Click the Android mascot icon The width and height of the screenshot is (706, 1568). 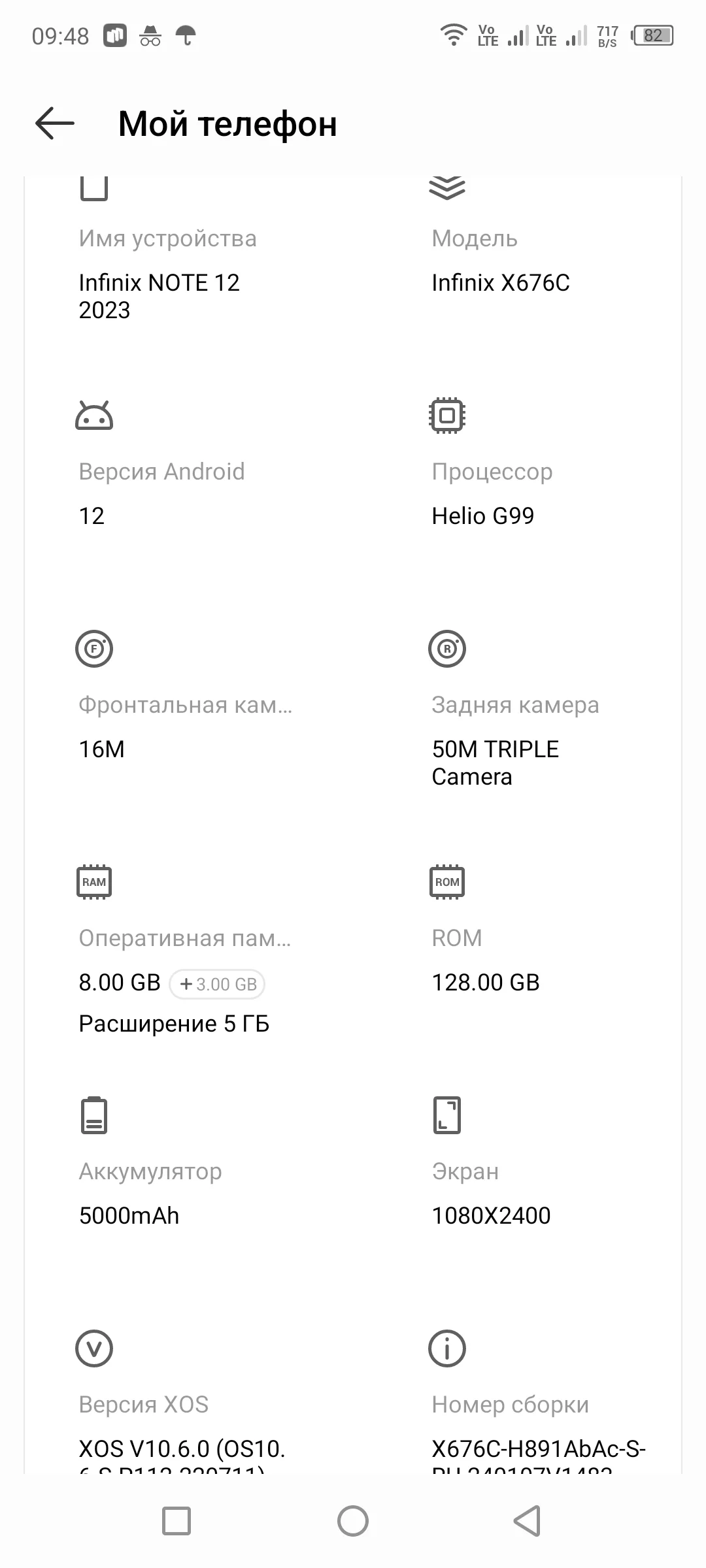pos(93,416)
